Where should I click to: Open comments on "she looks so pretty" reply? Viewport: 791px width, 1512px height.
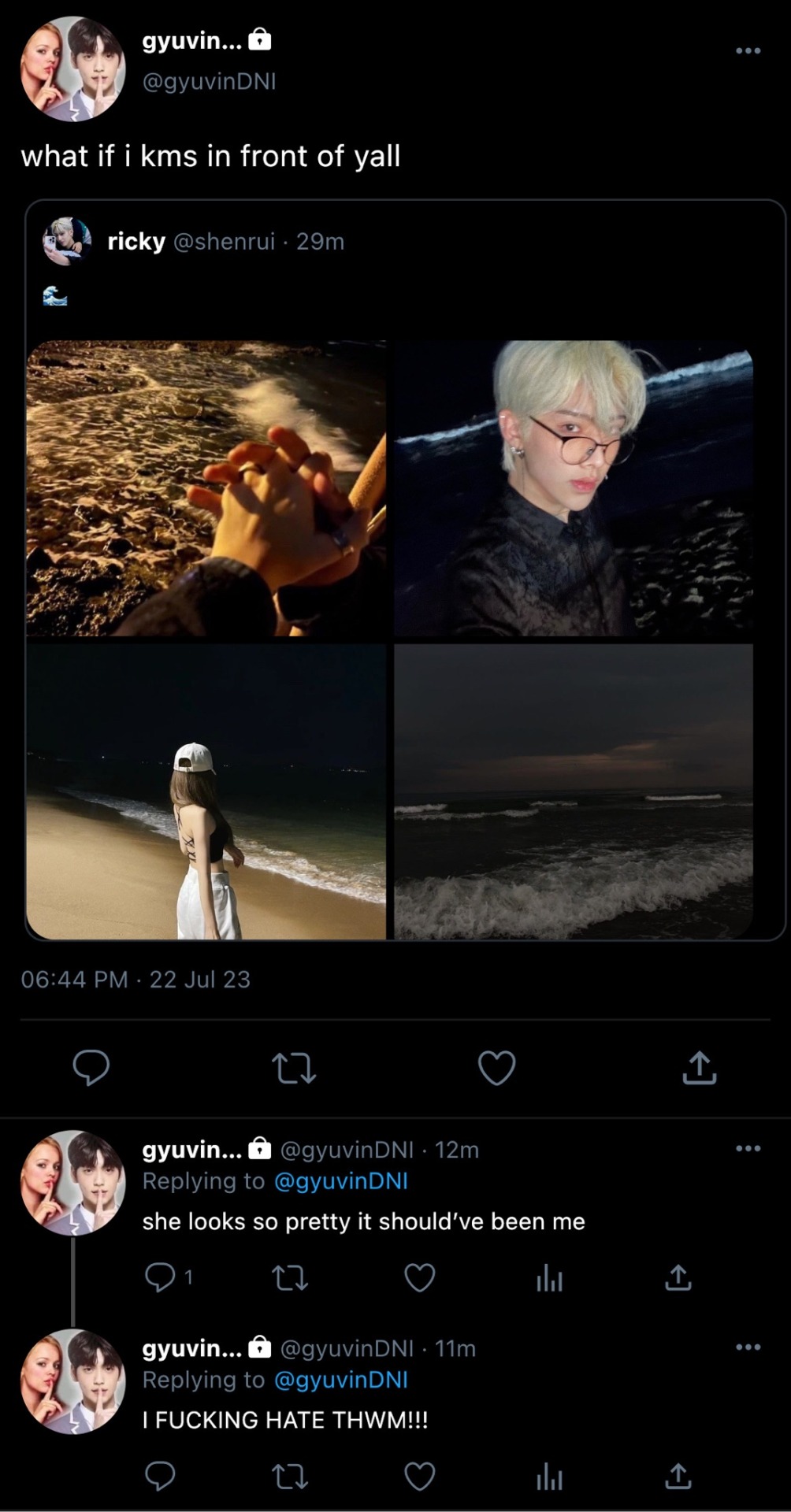pos(161,1278)
